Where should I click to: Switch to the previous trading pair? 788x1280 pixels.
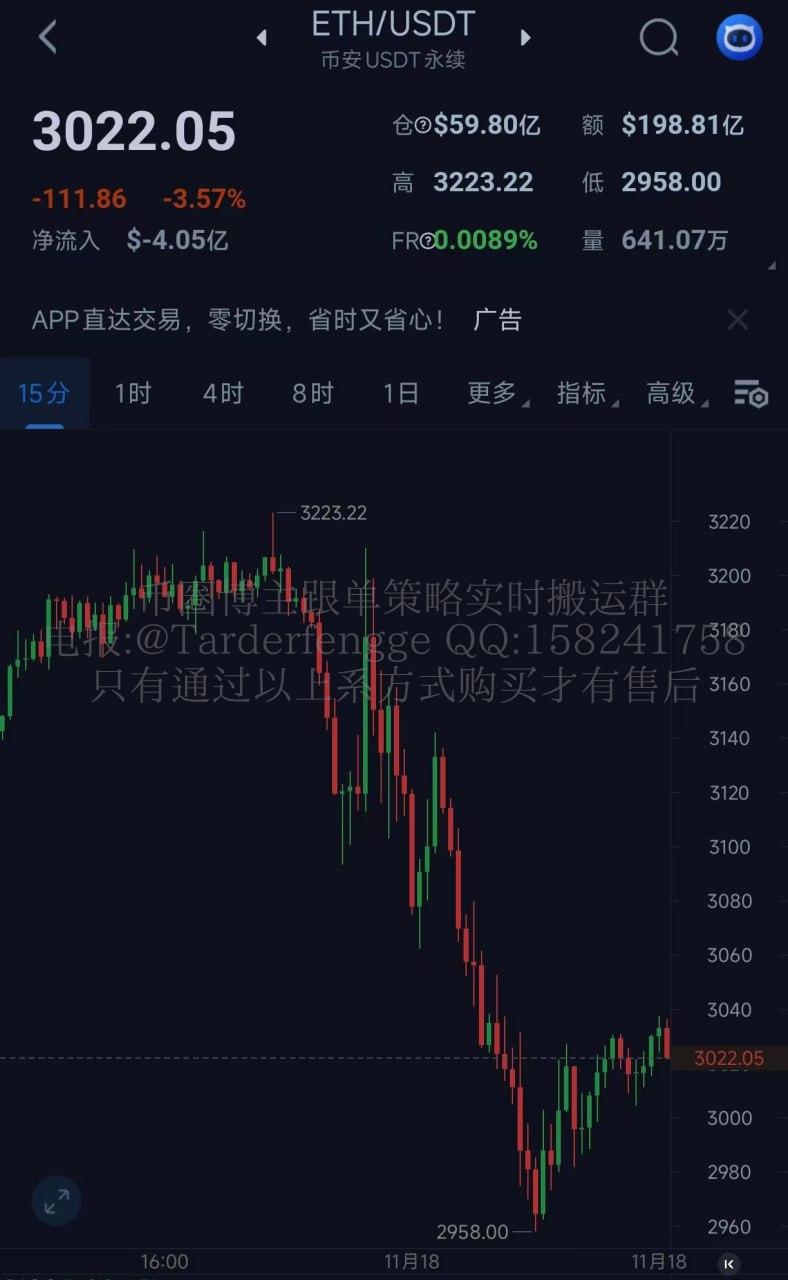pyautogui.click(x=262, y=38)
